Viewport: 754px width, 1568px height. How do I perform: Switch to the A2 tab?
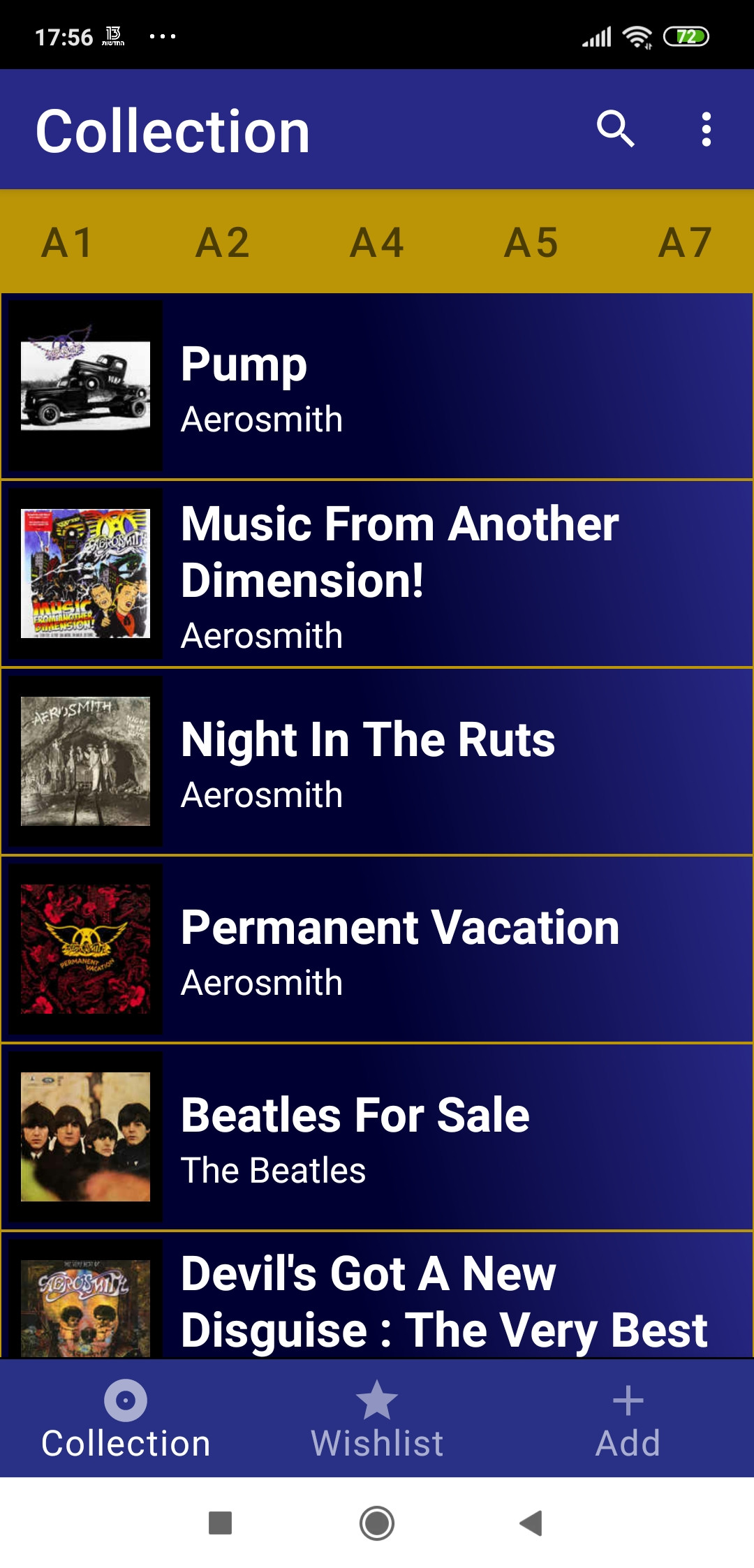tap(223, 242)
